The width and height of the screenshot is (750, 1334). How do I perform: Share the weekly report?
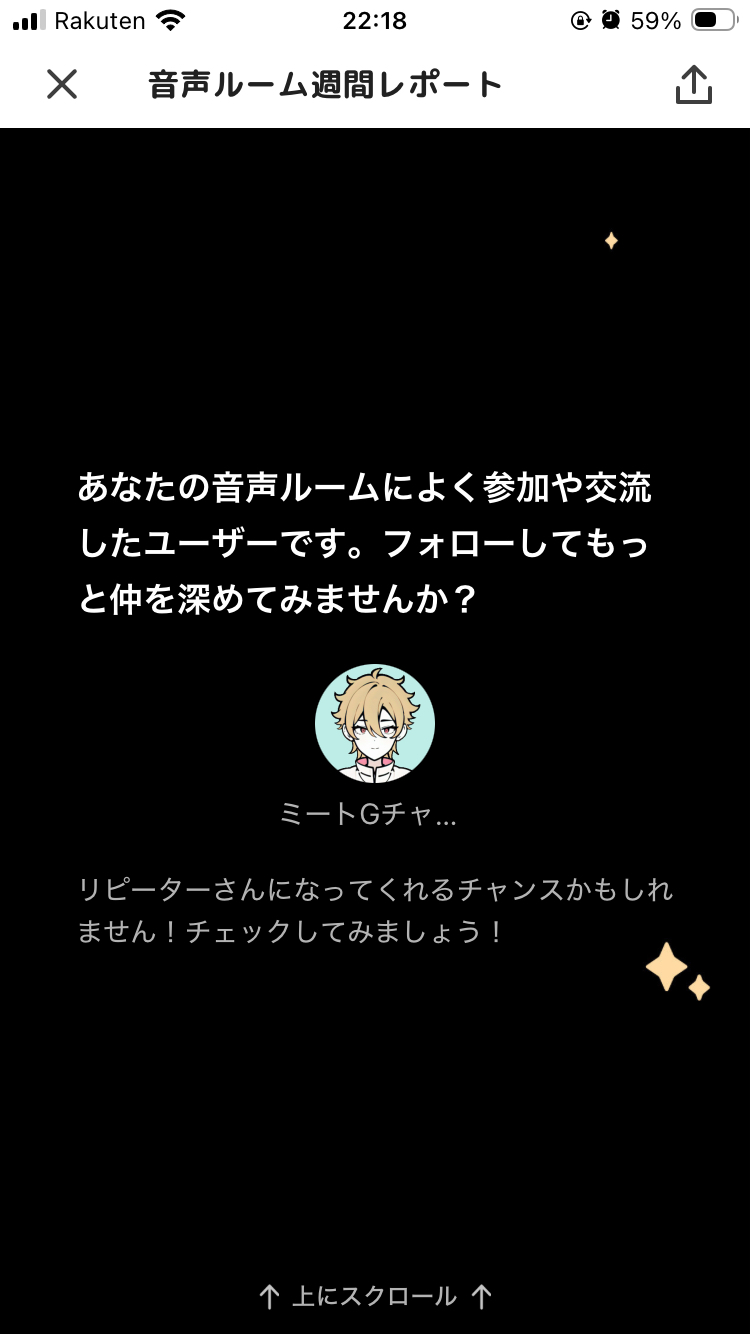[x=693, y=85]
